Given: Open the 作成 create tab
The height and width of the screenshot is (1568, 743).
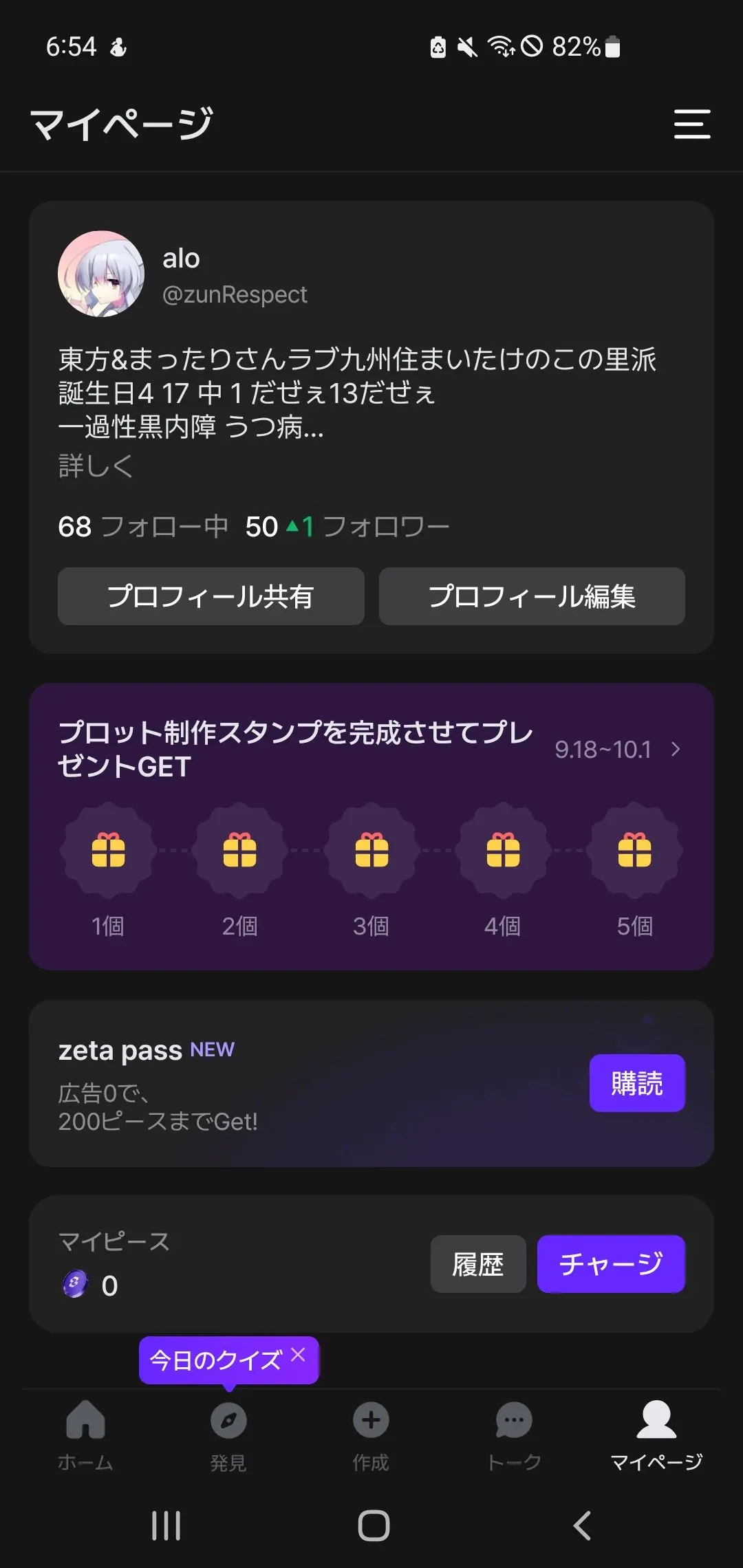Looking at the screenshot, I should pyautogui.click(x=371, y=1436).
